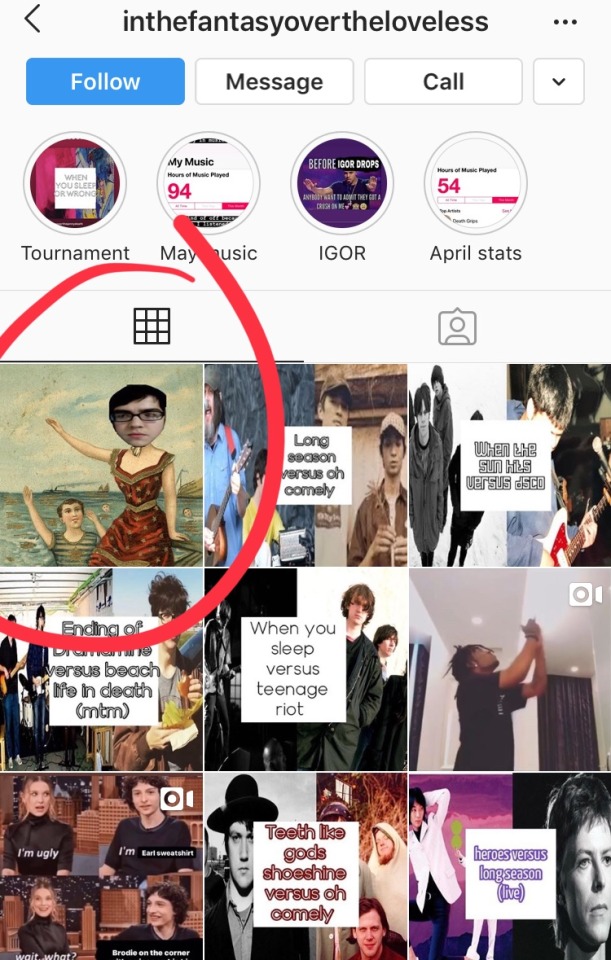
Task: Open 'Ending of Dramamine versus beach life' post
Action: 100,670
